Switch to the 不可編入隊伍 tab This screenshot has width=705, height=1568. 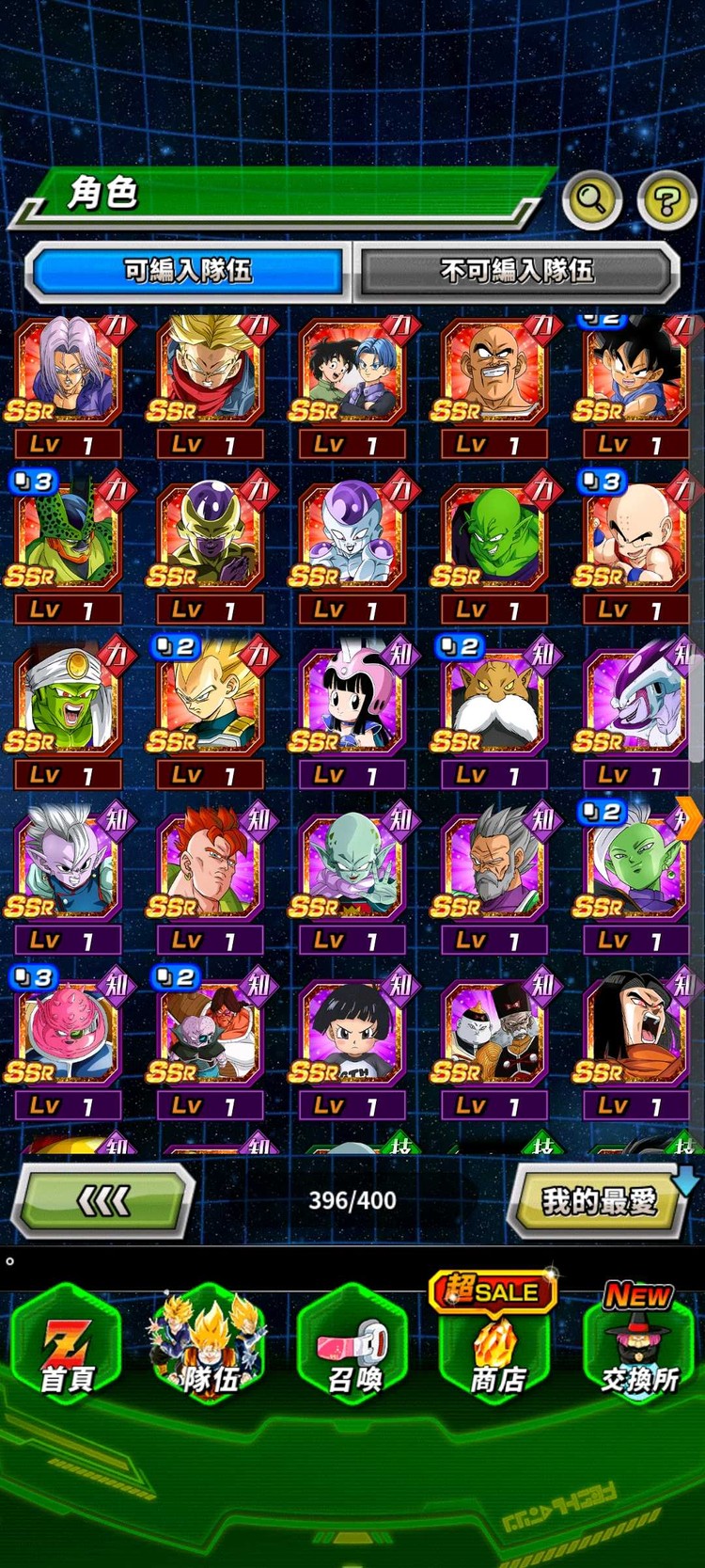coord(517,272)
